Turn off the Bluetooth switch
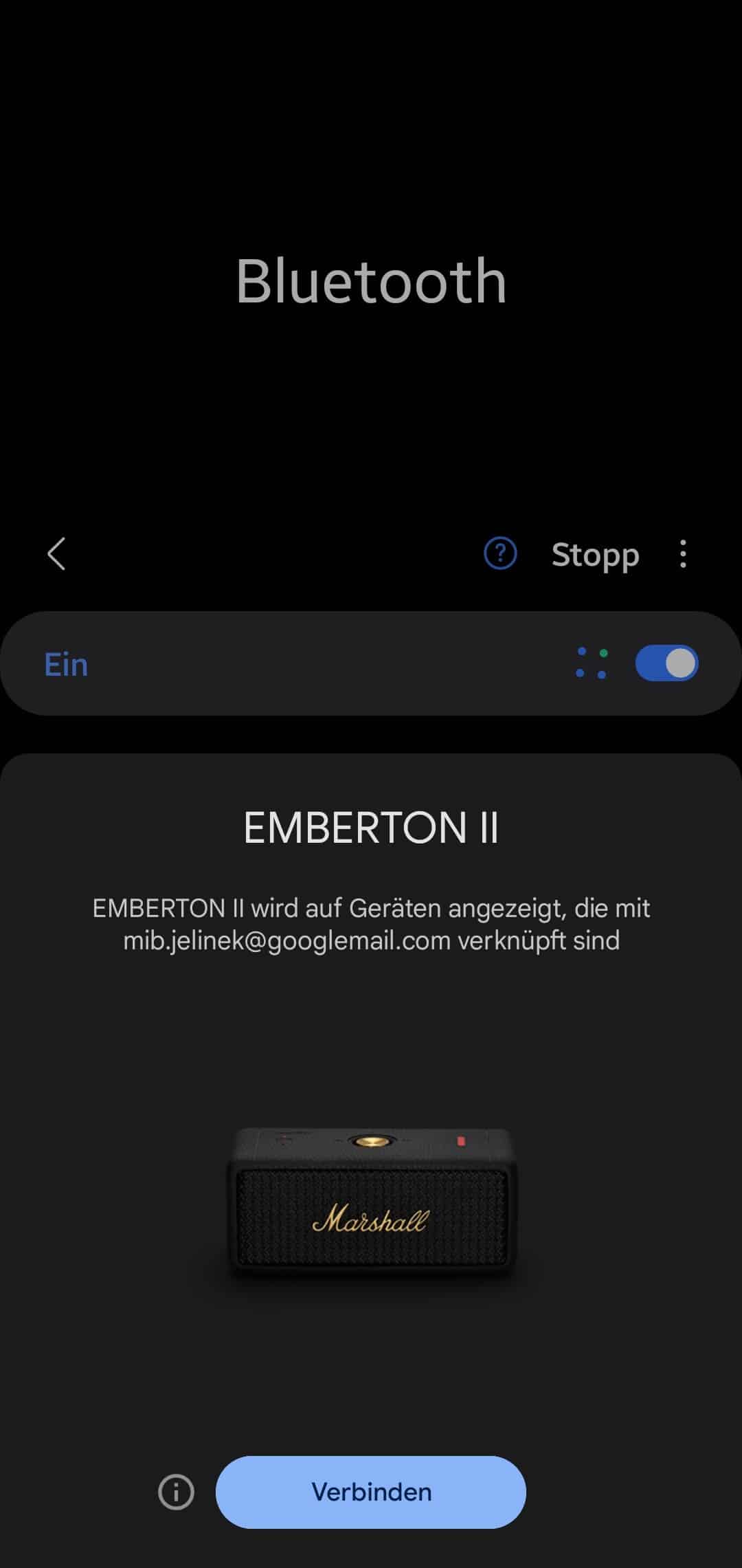This screenshot has width=742, height=1568. (x=666, y=663)
